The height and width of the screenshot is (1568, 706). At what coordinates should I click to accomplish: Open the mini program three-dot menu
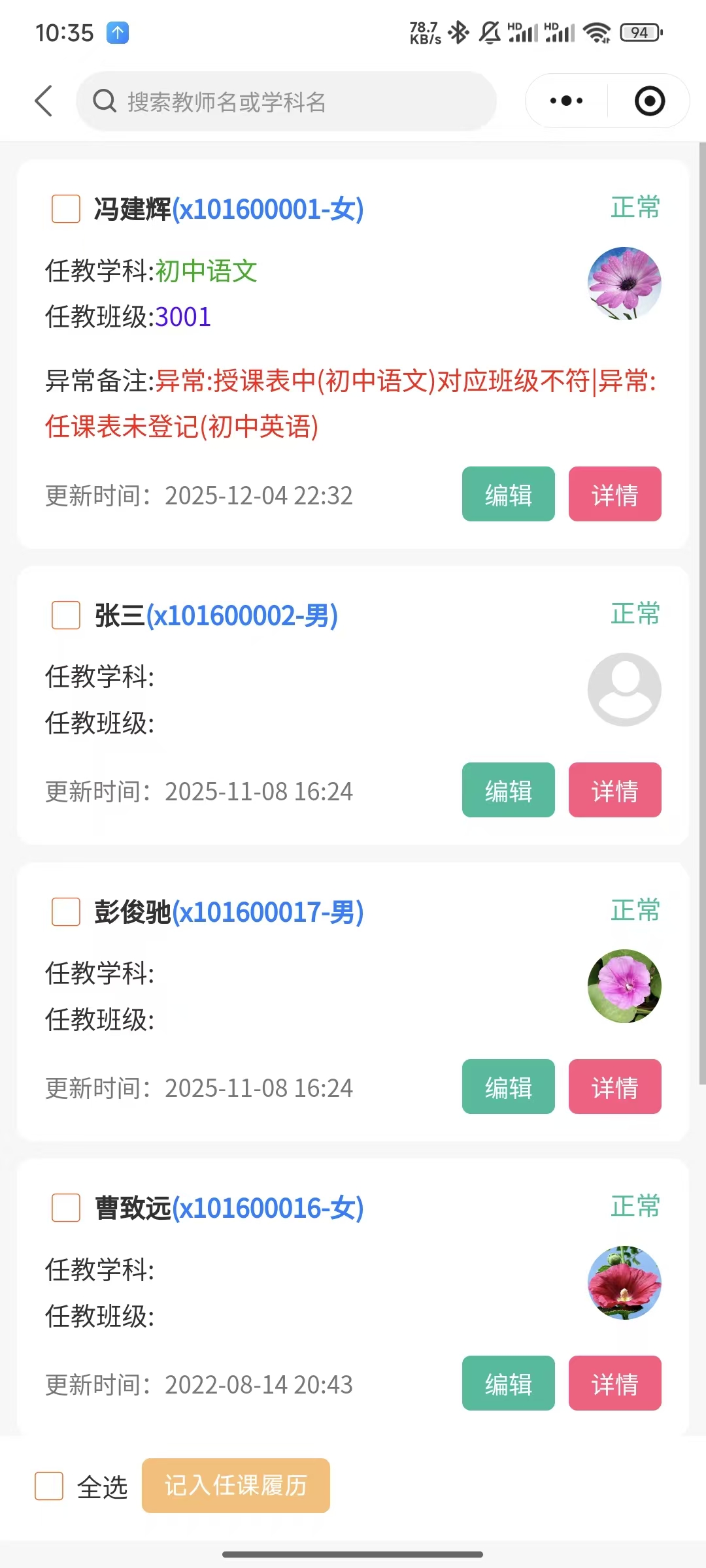(x=567, y=101)
